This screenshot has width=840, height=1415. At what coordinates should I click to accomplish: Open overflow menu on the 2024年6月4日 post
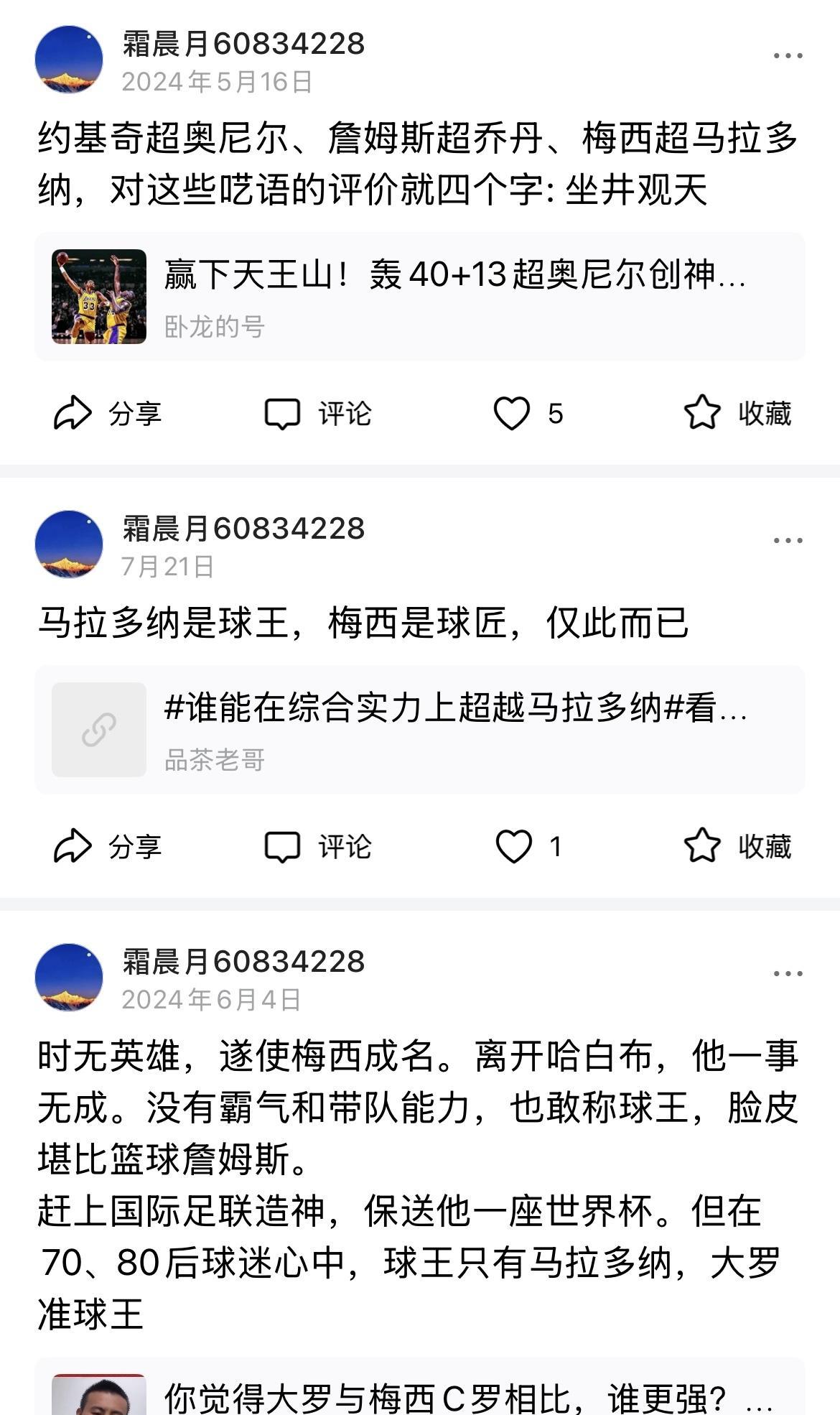click(x=788, y=974)
